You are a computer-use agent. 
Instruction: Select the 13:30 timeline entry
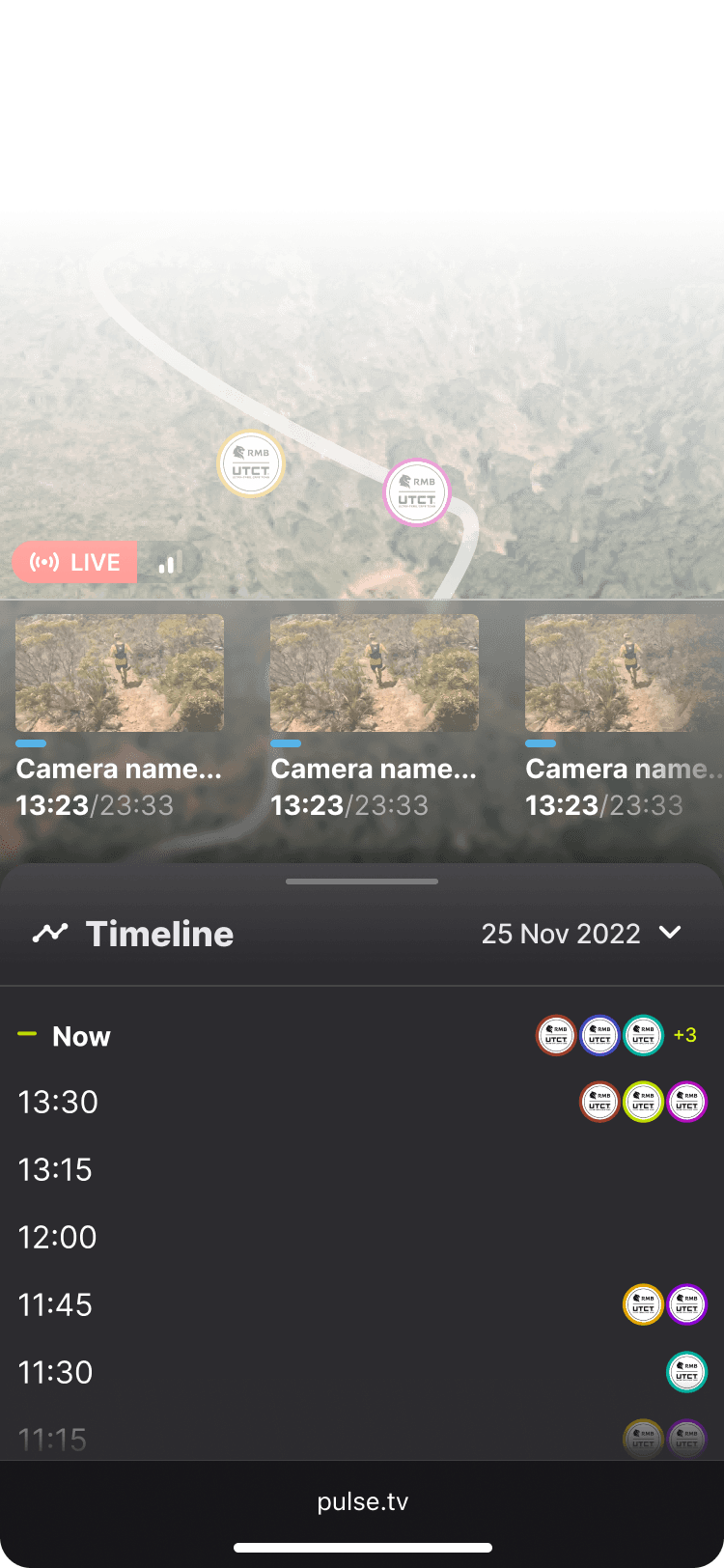pos(362,1102)
